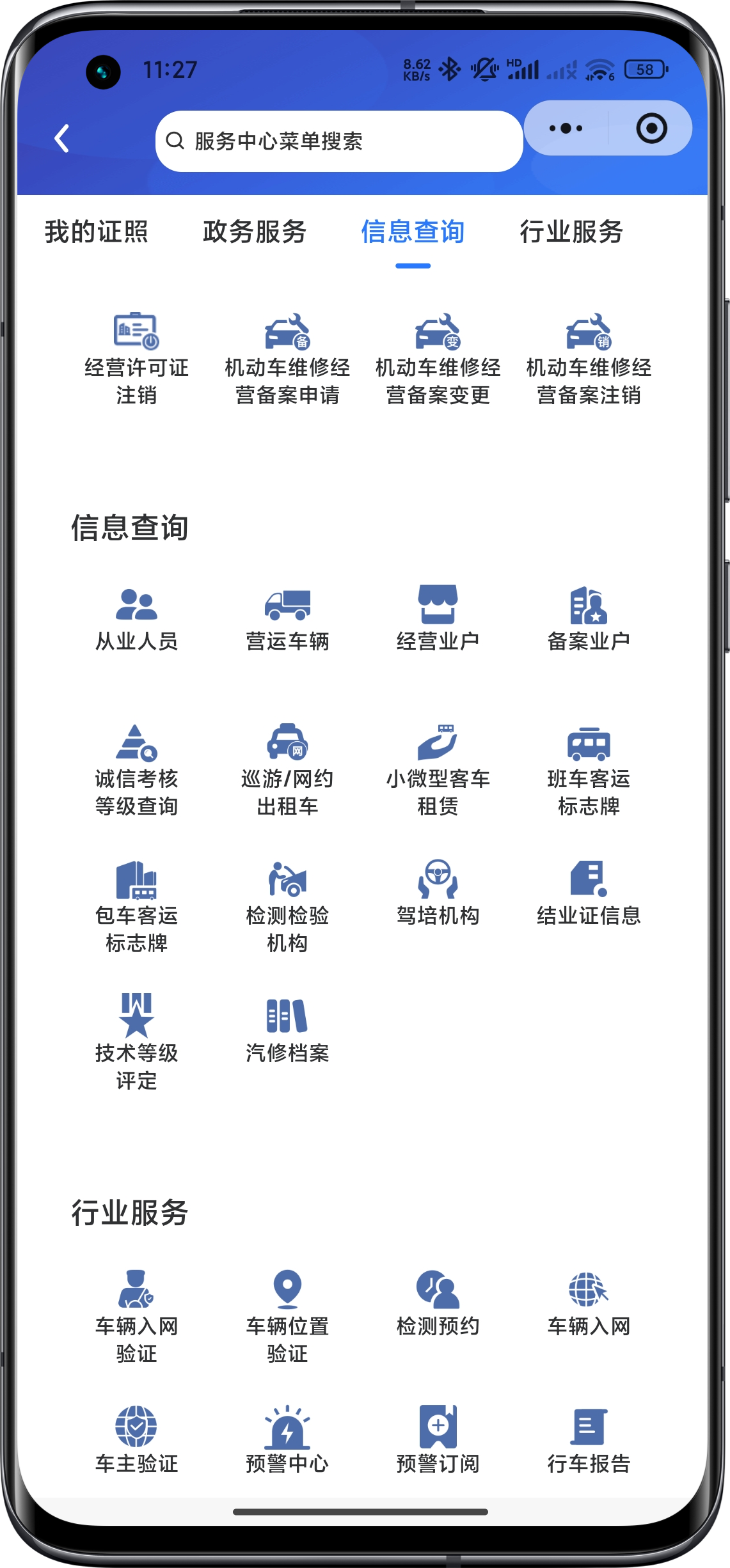This screenshot has width=730, height=1568.
Task: Open 车辆位置验证 service
Action: (287, 1317)
